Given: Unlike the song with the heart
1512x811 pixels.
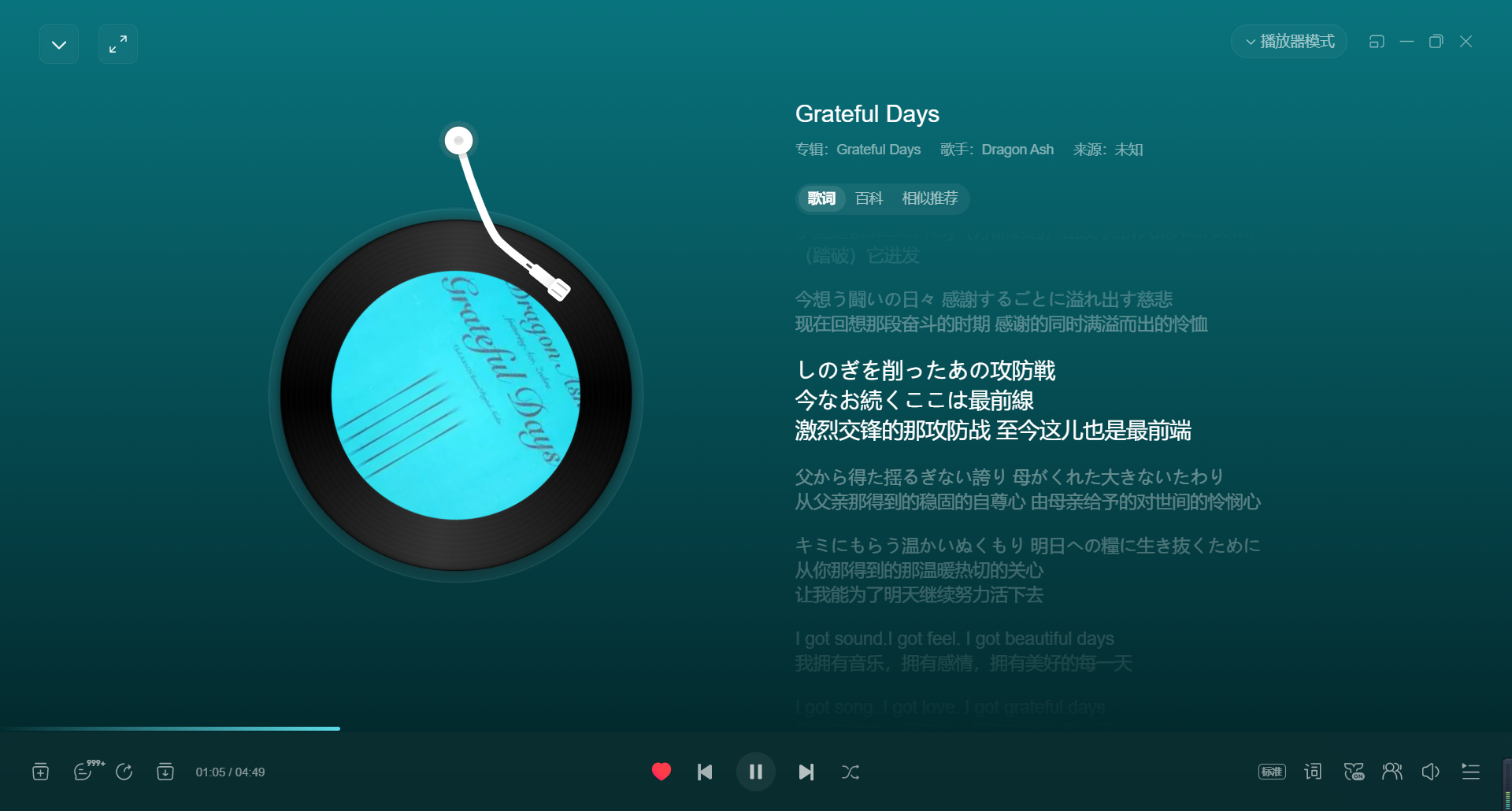Looking at the screenshot, I should click(661, 772).
